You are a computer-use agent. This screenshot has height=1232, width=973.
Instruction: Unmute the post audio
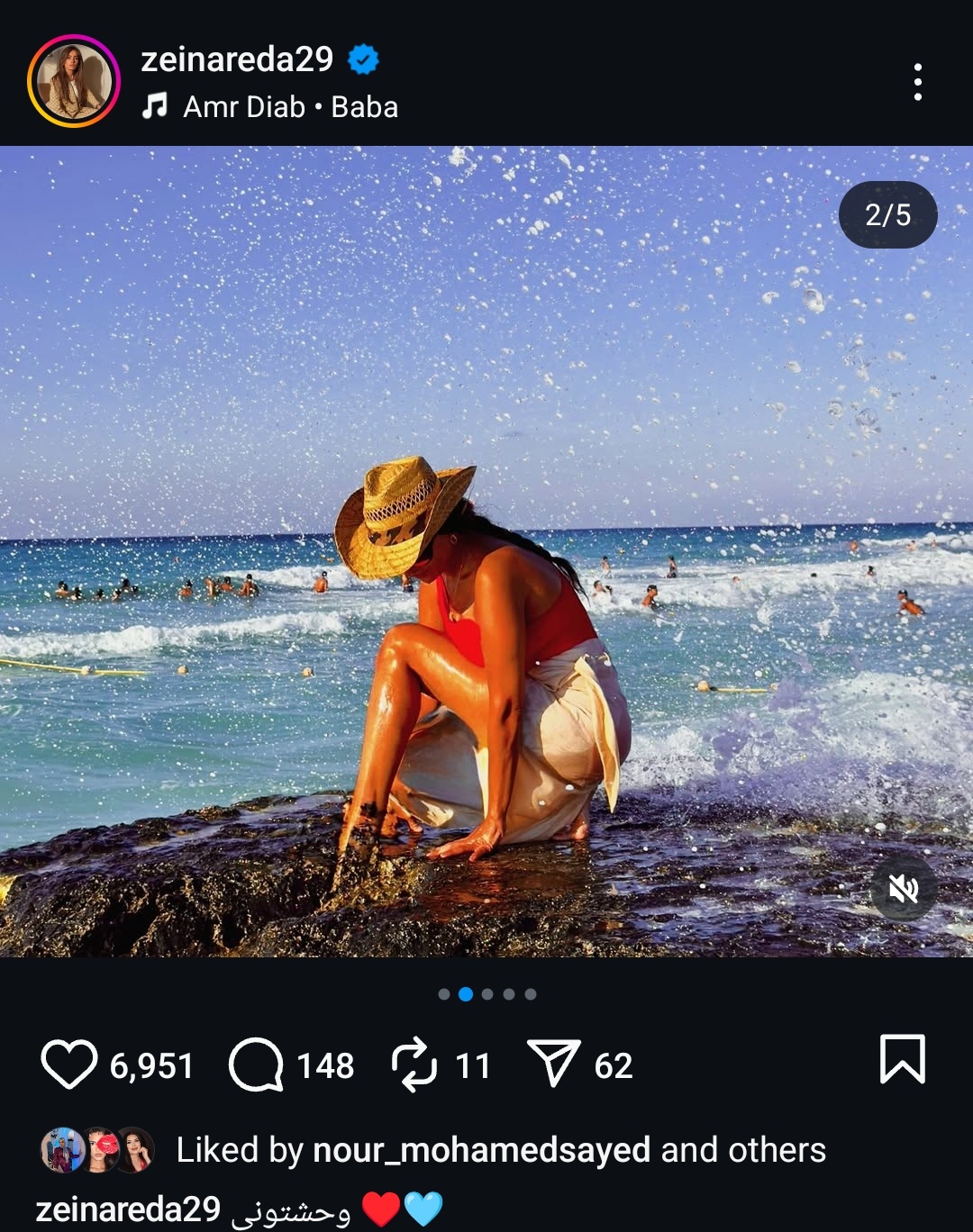[903, 889]
